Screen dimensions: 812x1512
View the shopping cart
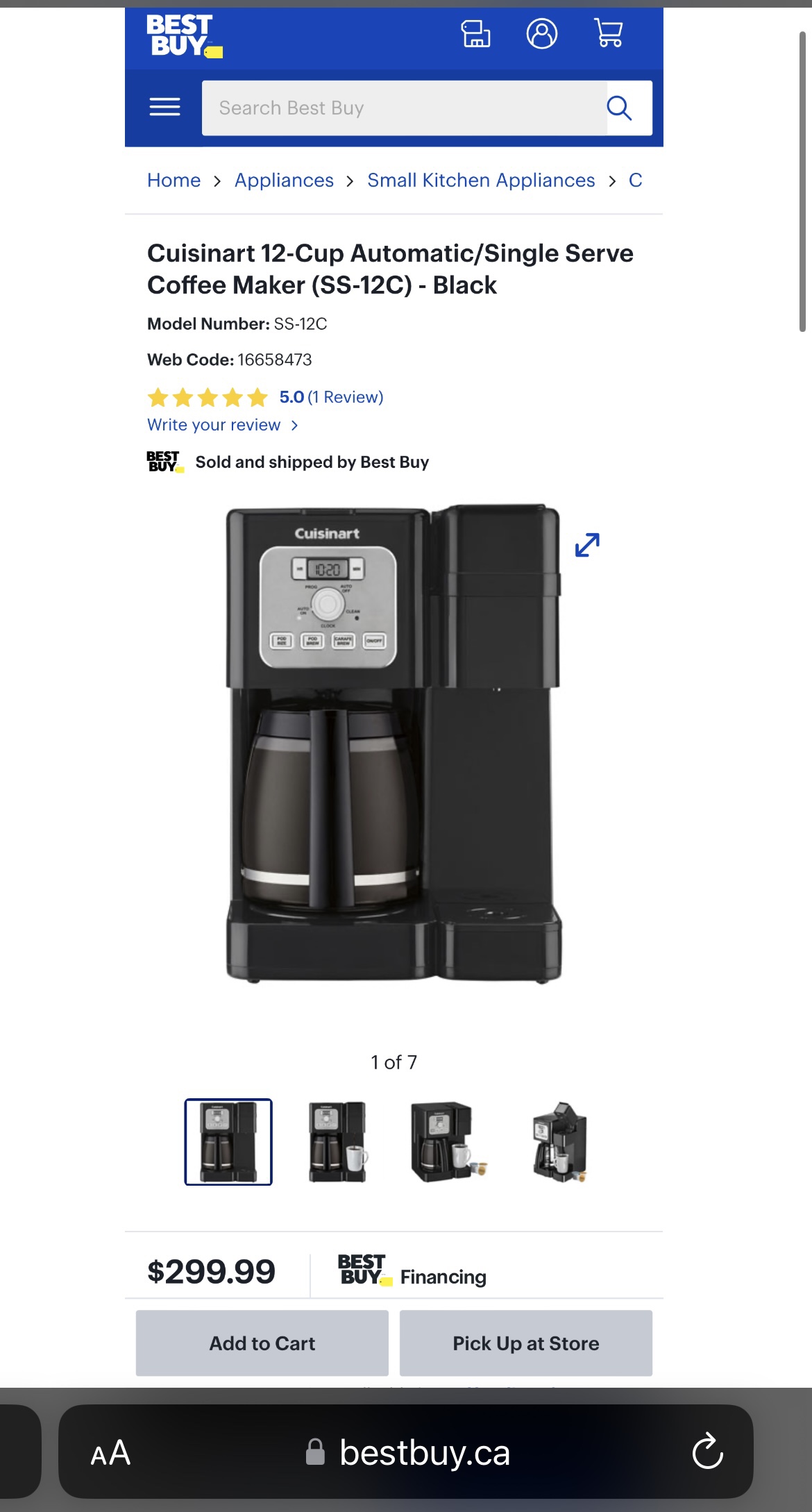609,33
